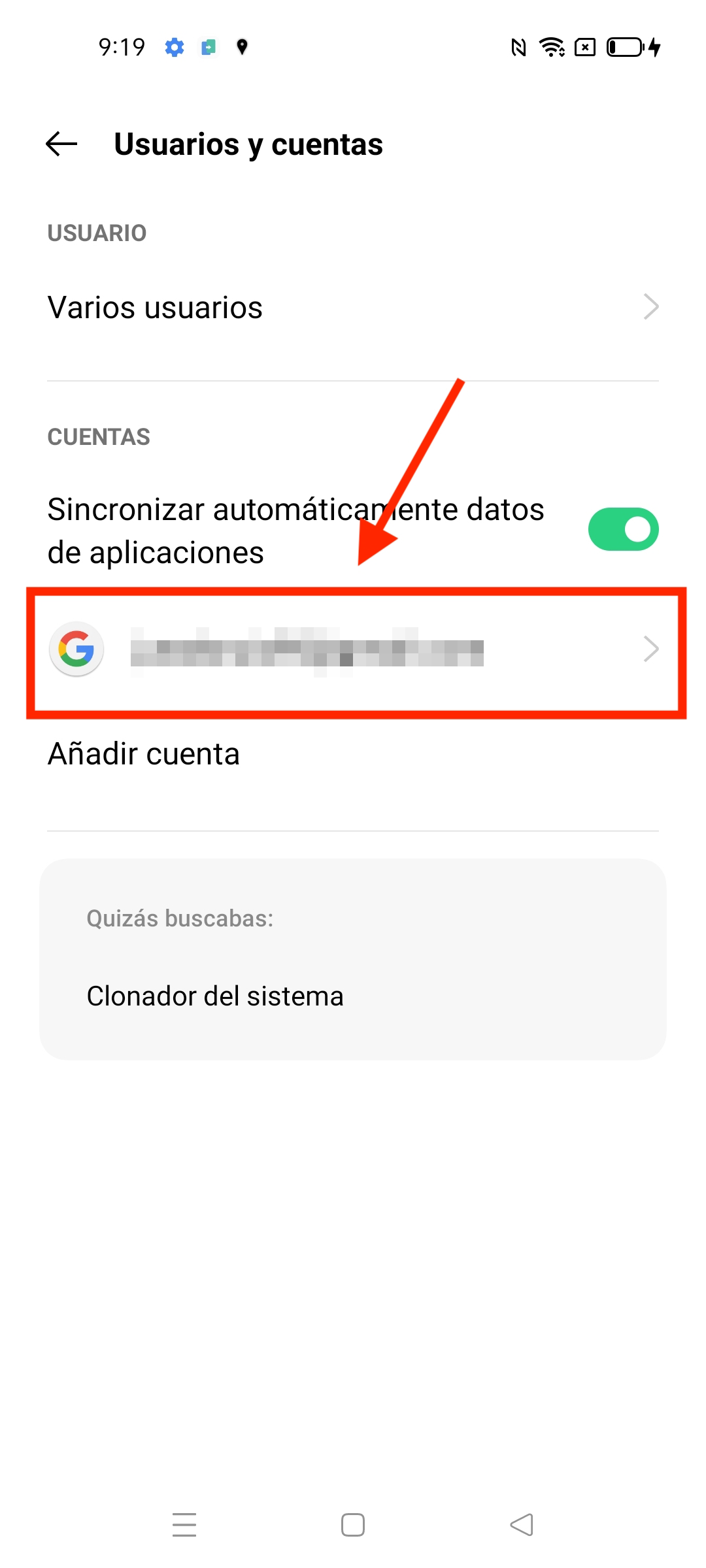Toggle Sincronizar automáticamente datos de aplicaciones
Screen dimensions: 706x1568
point(623,529)
